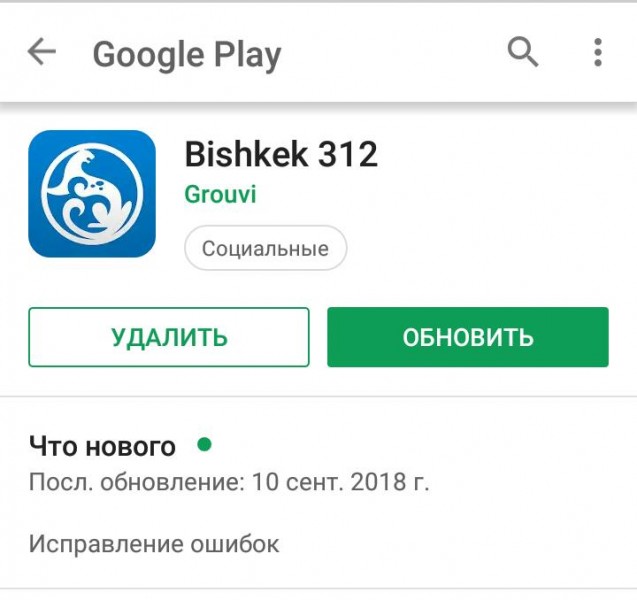Screen dimensions: 637x600
Task: Open the three-dot overflow menu
Action: coord(598,52)
